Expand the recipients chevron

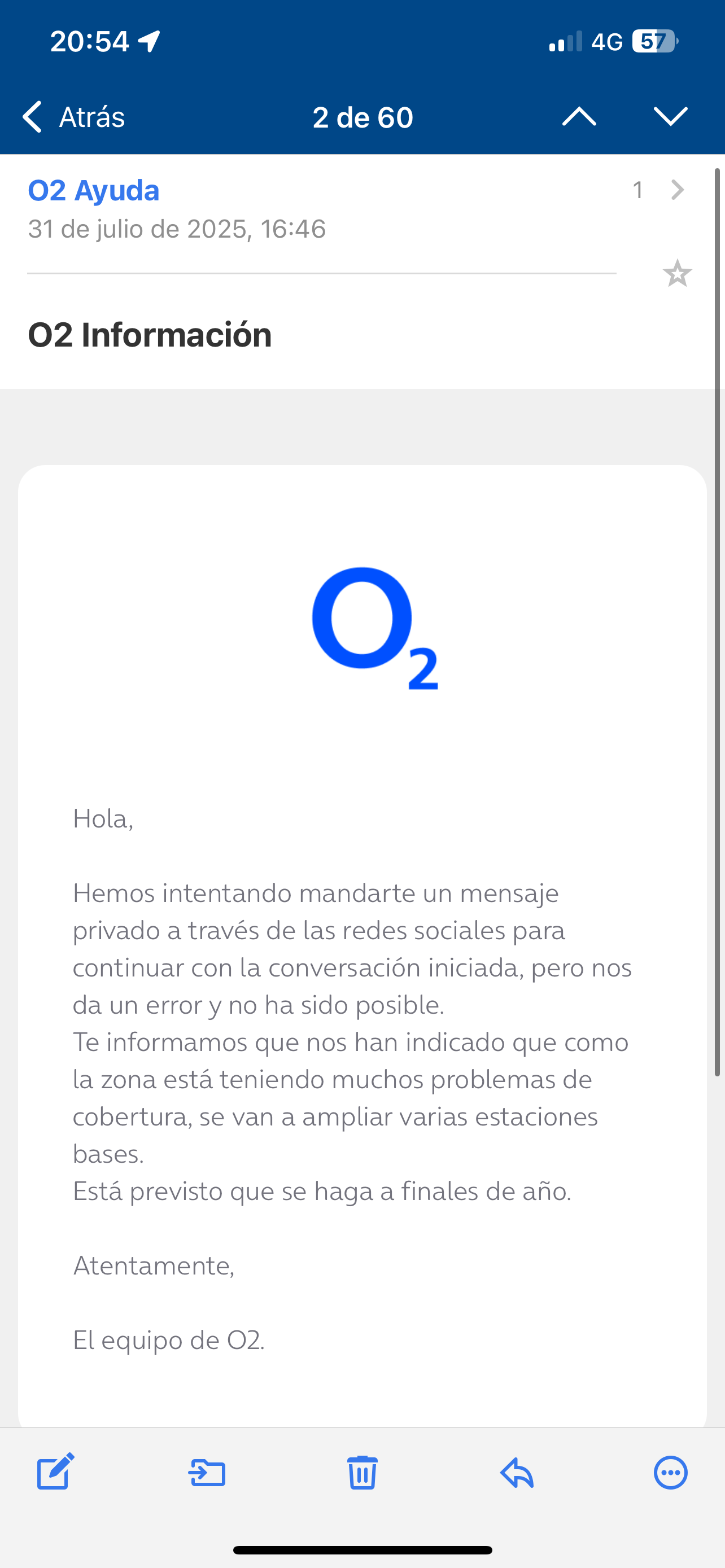click(677, 191)
